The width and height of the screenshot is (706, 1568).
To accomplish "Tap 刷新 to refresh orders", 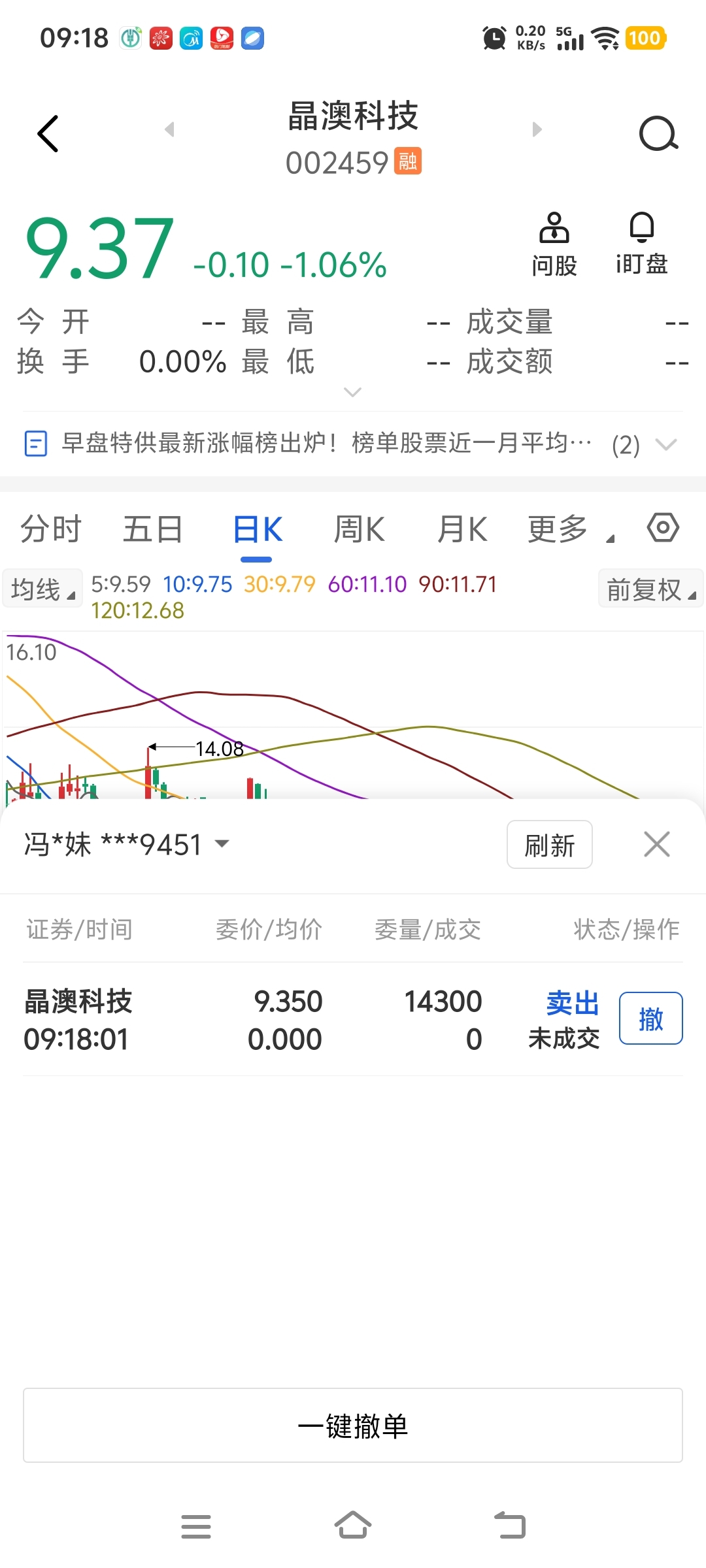I will (550, 845).
